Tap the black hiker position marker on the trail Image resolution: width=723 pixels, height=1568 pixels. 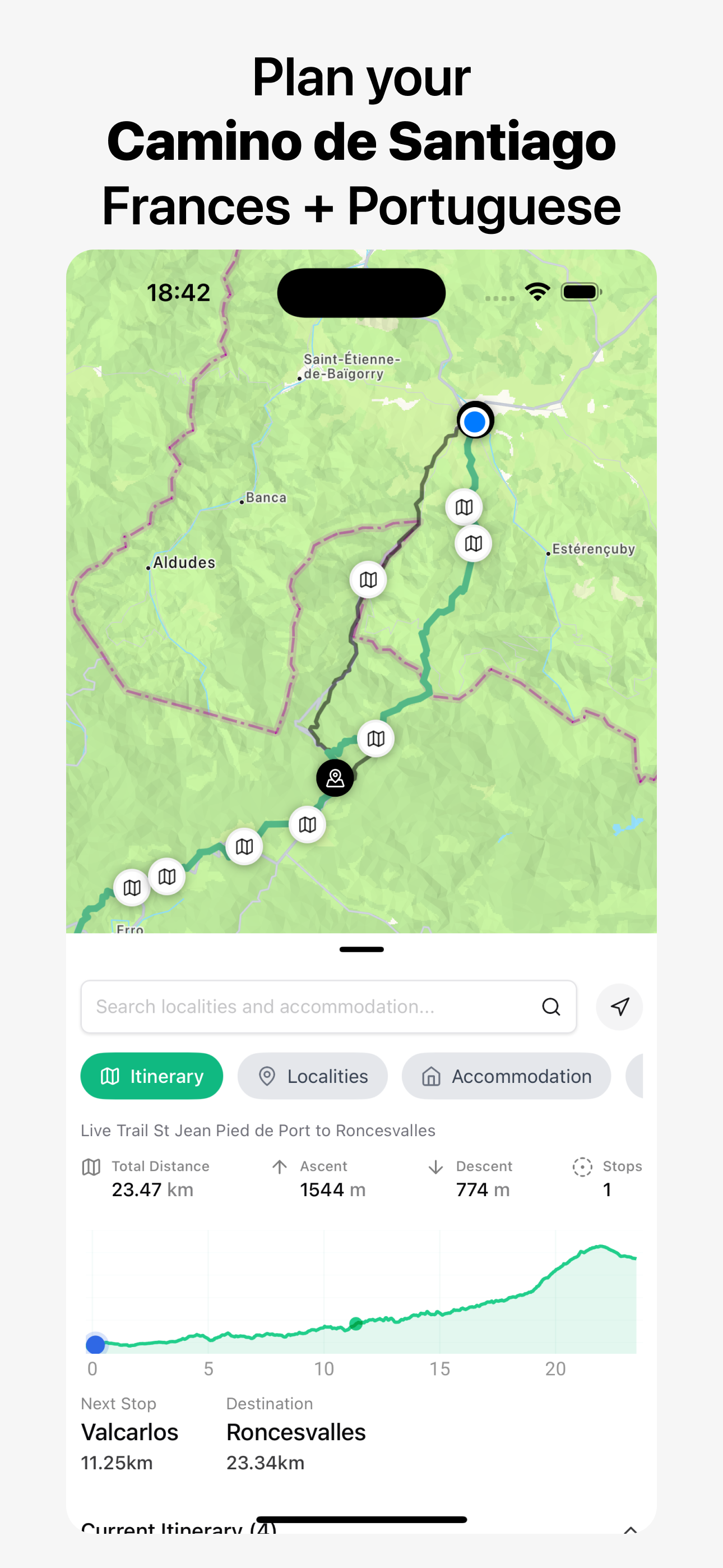pos(333,778)
